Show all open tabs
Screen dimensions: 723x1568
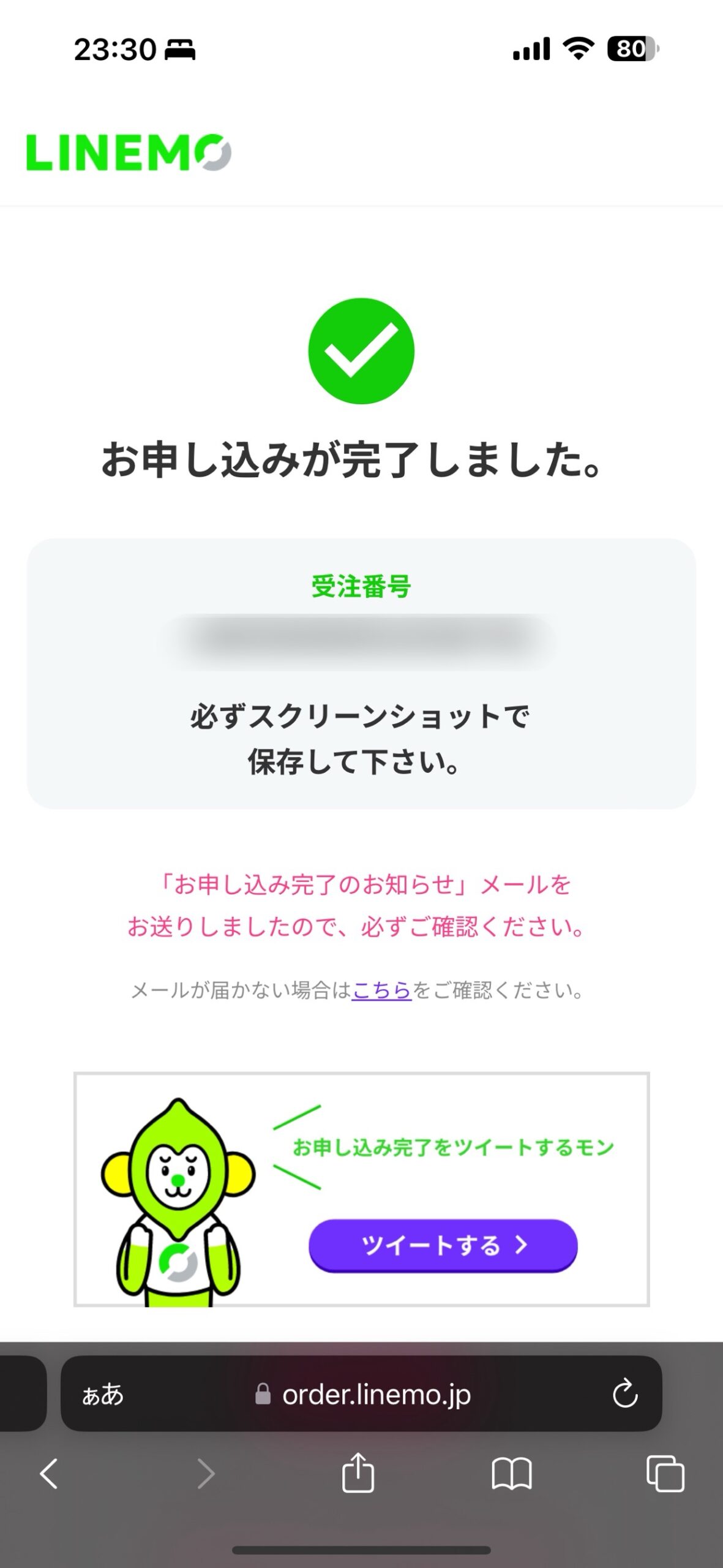point(665,1473)
